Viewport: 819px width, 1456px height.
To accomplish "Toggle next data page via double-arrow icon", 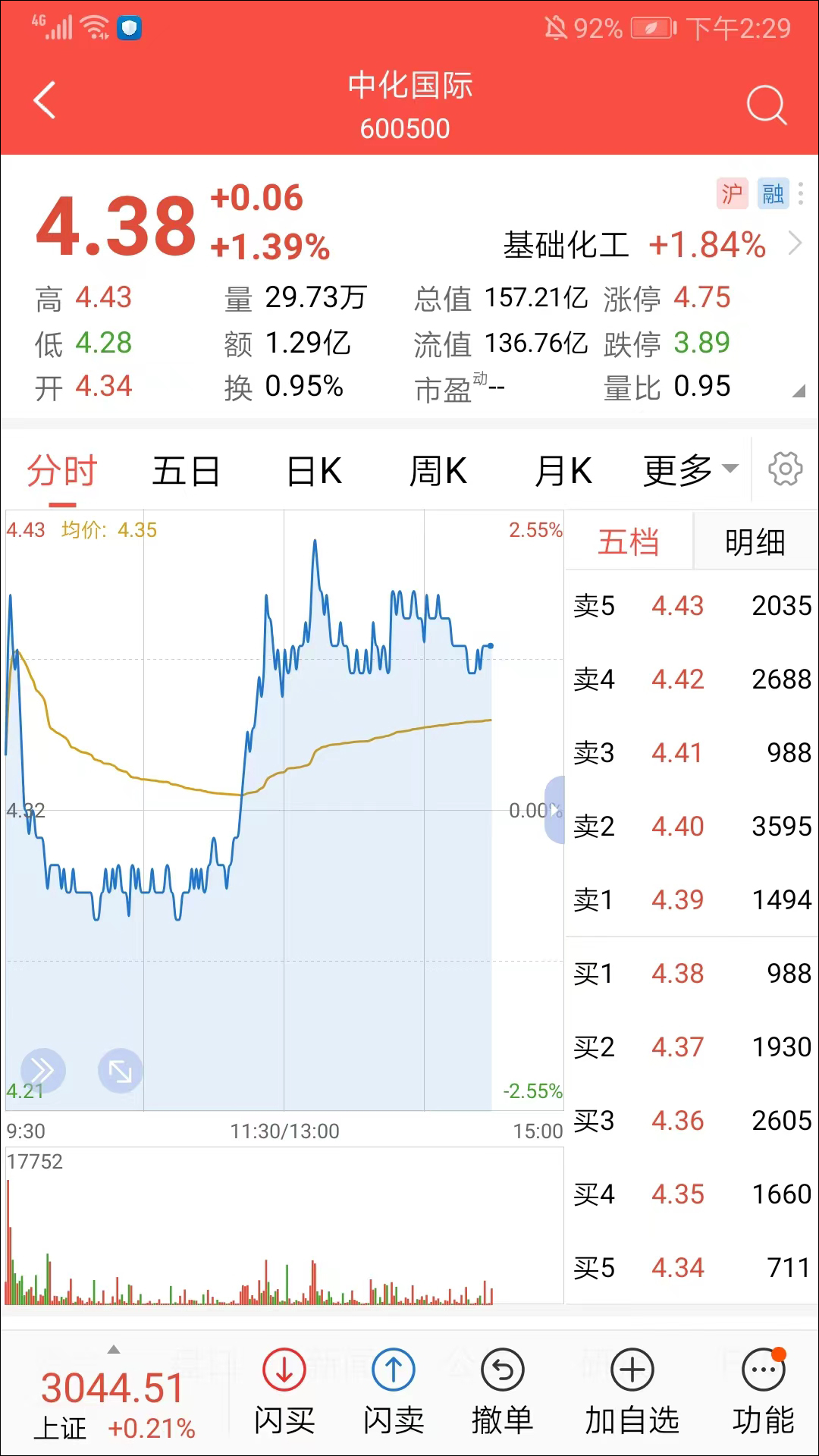I will tap(43, 1070).
